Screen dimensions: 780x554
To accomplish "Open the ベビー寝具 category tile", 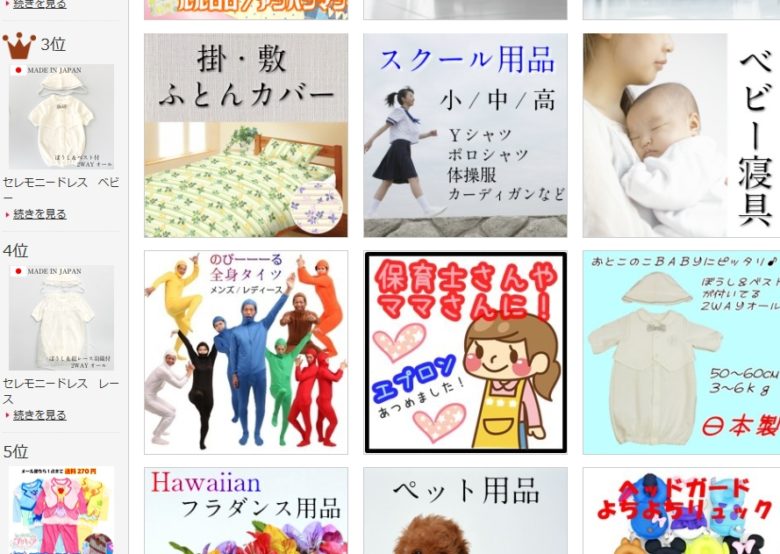I will [x=680, y=136].
